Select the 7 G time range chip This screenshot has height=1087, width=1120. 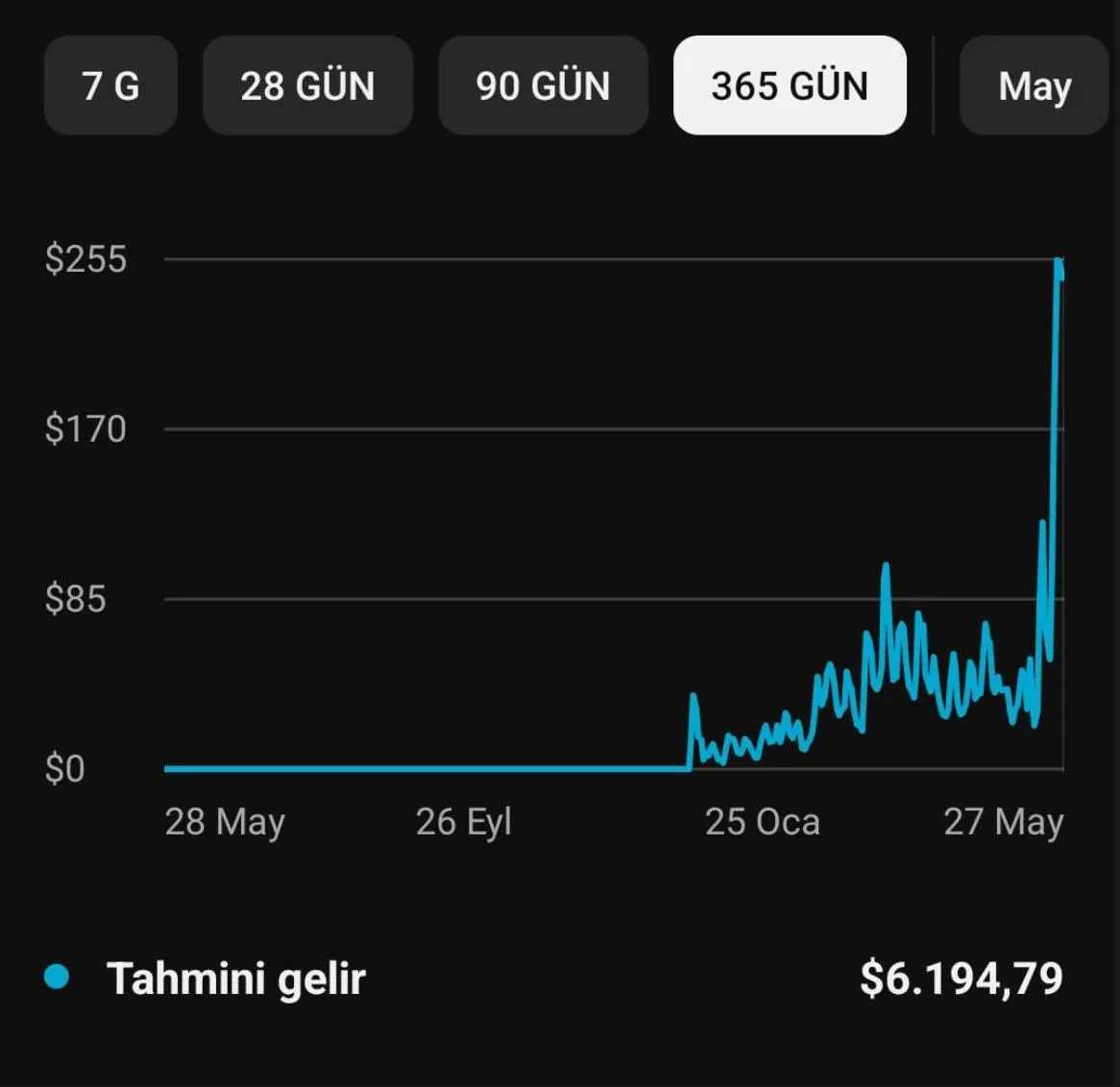(x=110, y=86)
